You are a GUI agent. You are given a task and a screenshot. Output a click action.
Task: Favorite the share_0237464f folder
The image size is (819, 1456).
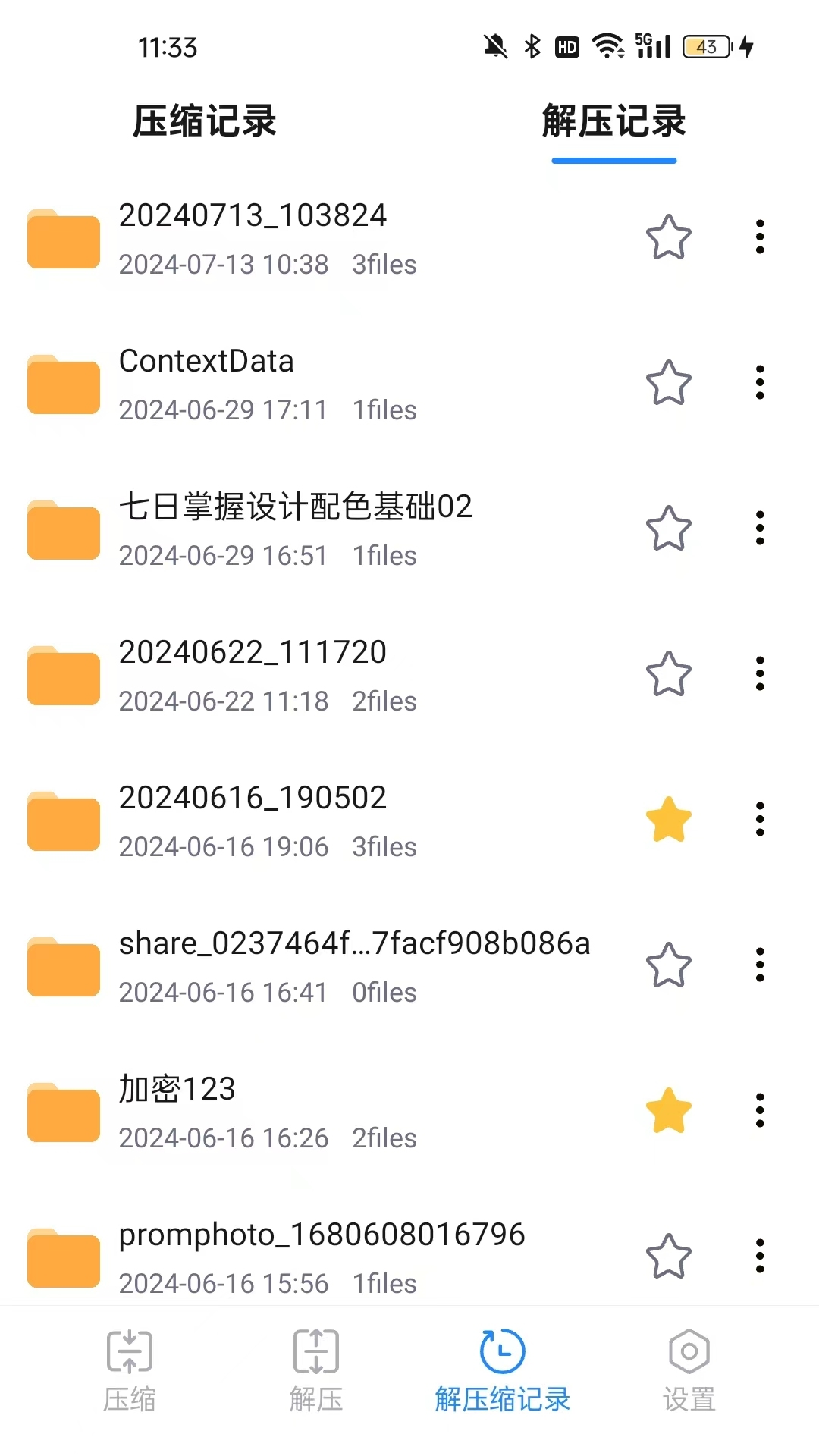tap(668, 965)
